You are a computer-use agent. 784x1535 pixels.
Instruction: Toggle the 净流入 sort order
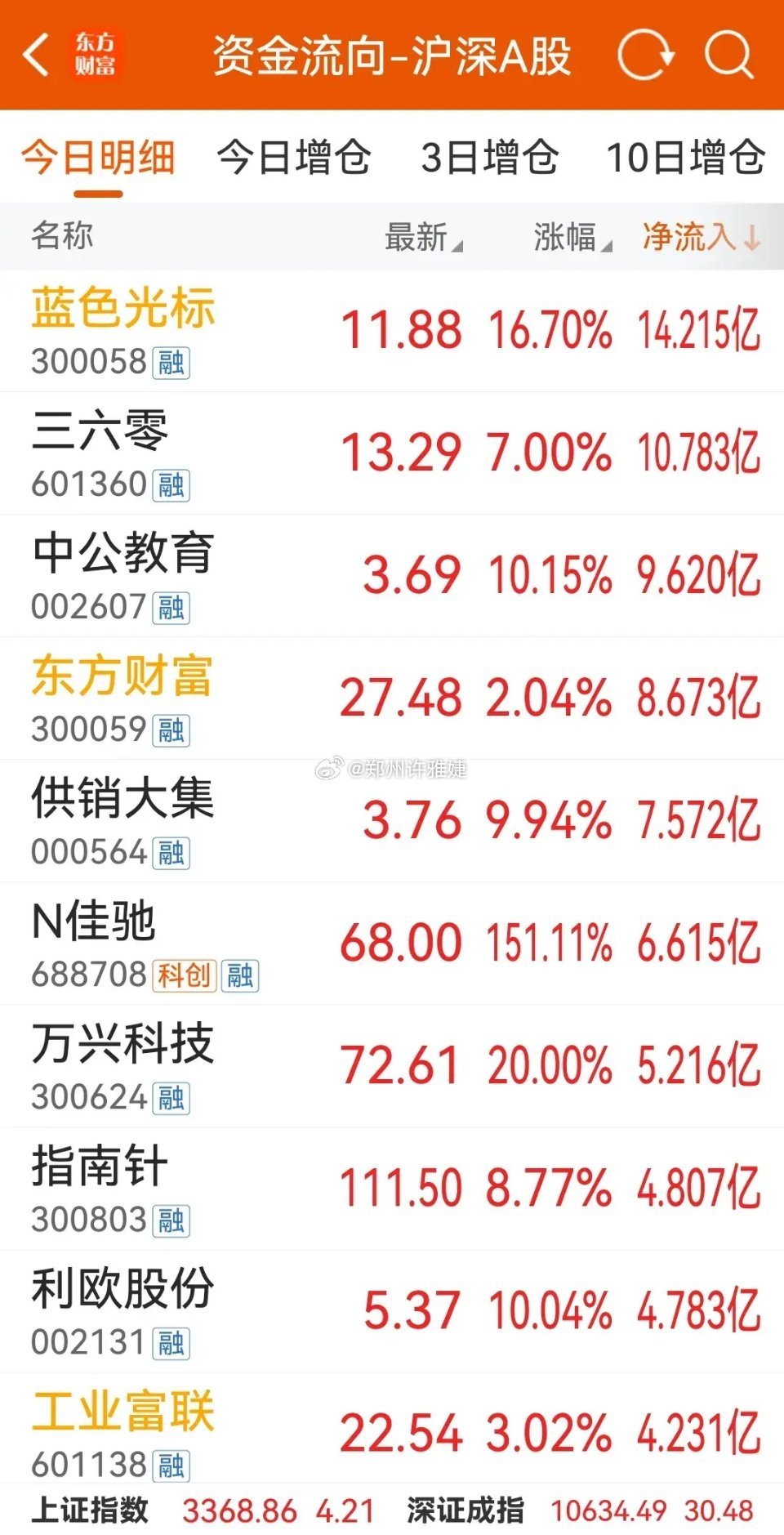(x=702, y=237)
